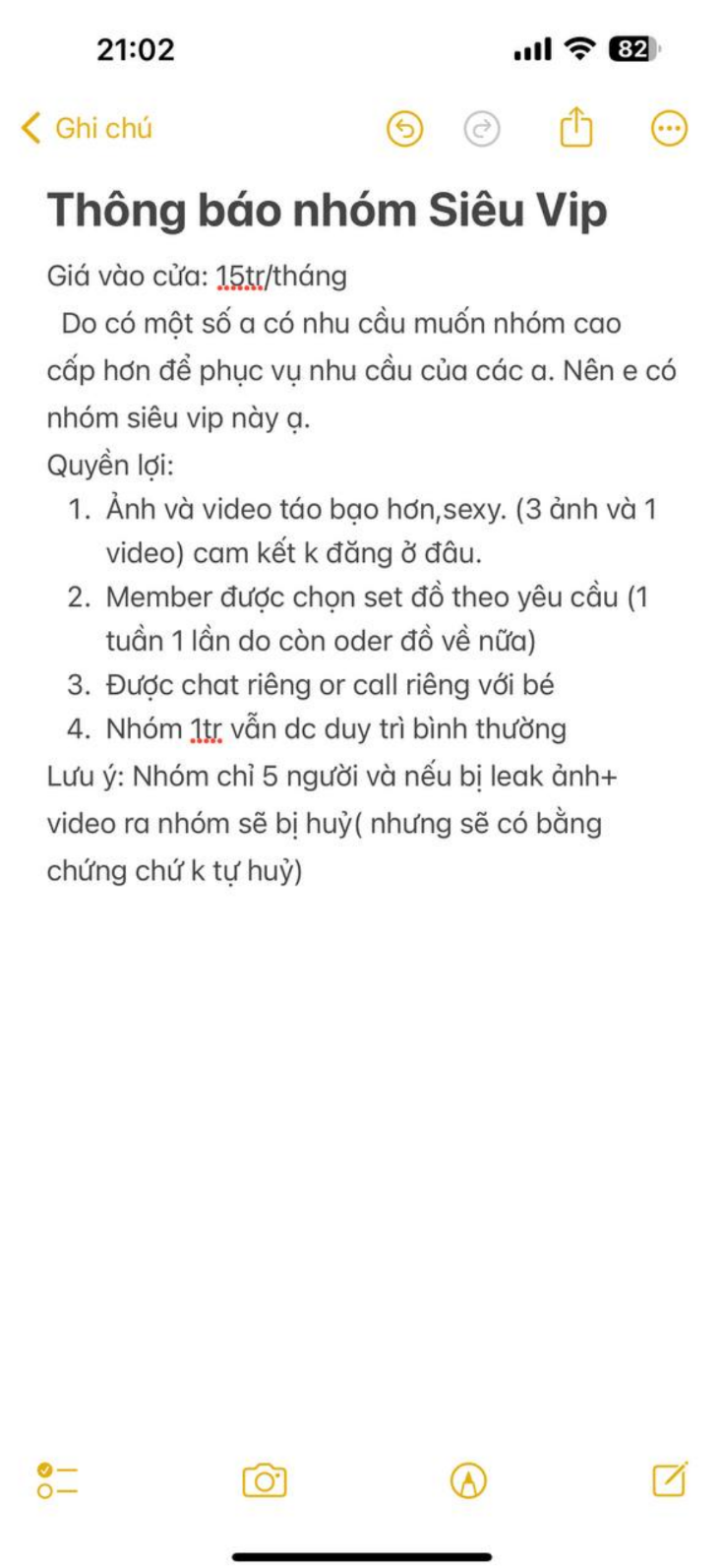This screenshot has width=723, height=1568.
Task: Compose a new note
Action: click(670, 1479)
